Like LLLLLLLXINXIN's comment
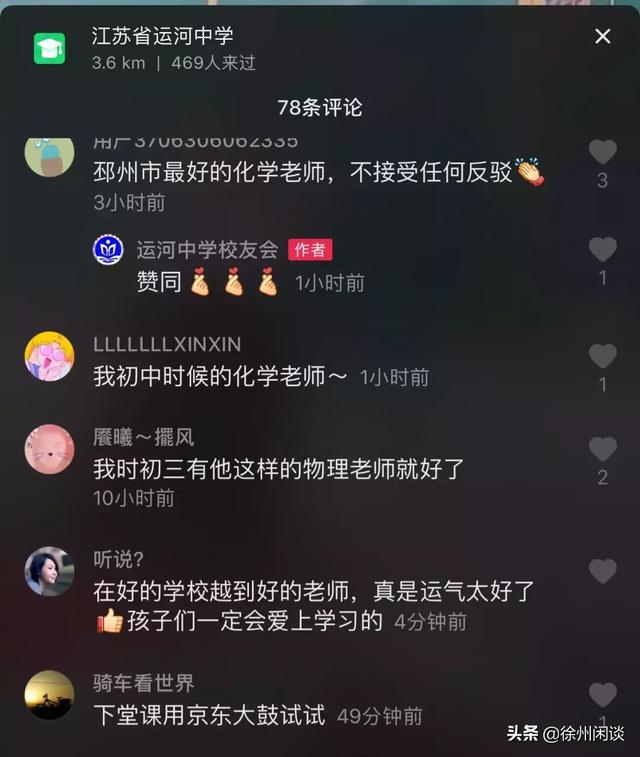640x757 pixels. pyautogui.click(x=602, y=356)
